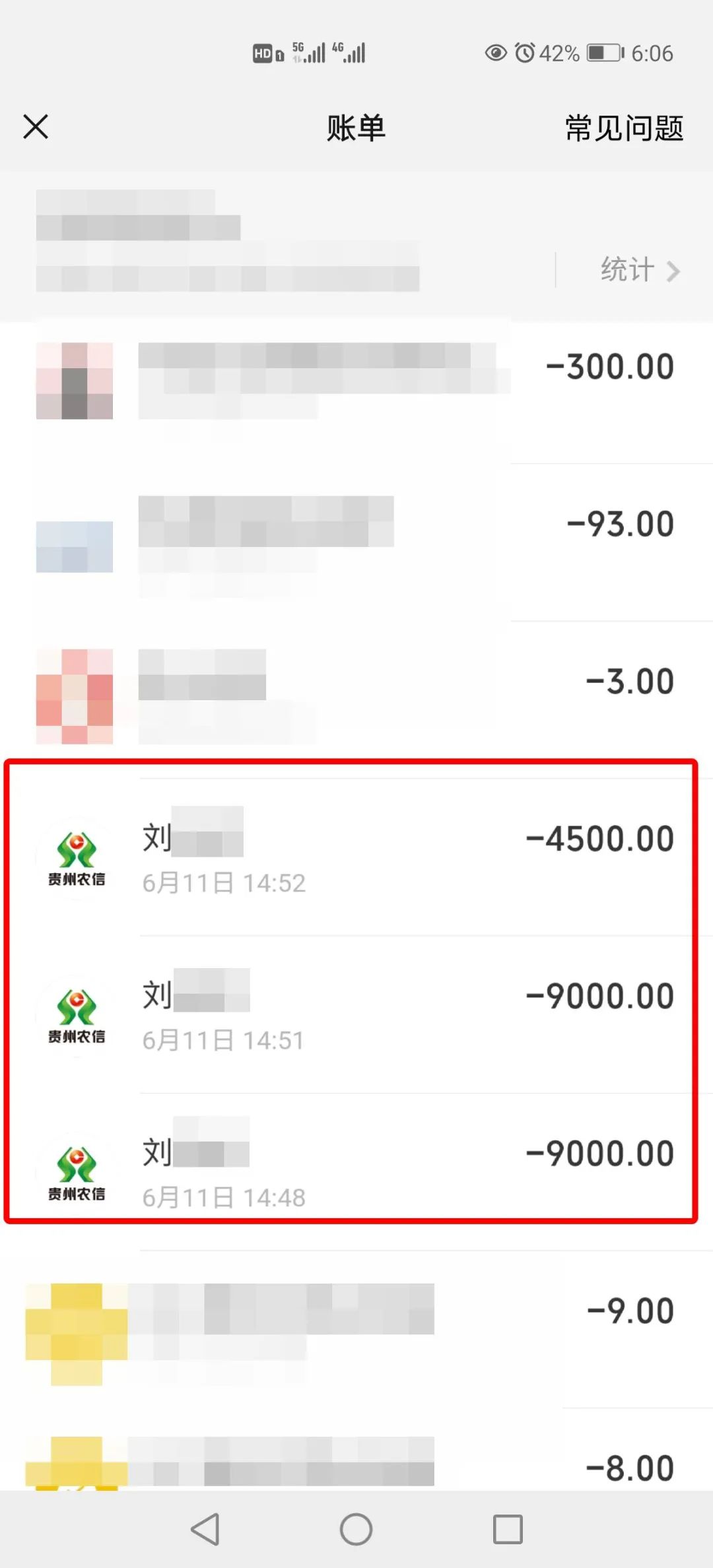713x1568 pixels.
Task: Go back with system back button
Action: [205, 1529]
